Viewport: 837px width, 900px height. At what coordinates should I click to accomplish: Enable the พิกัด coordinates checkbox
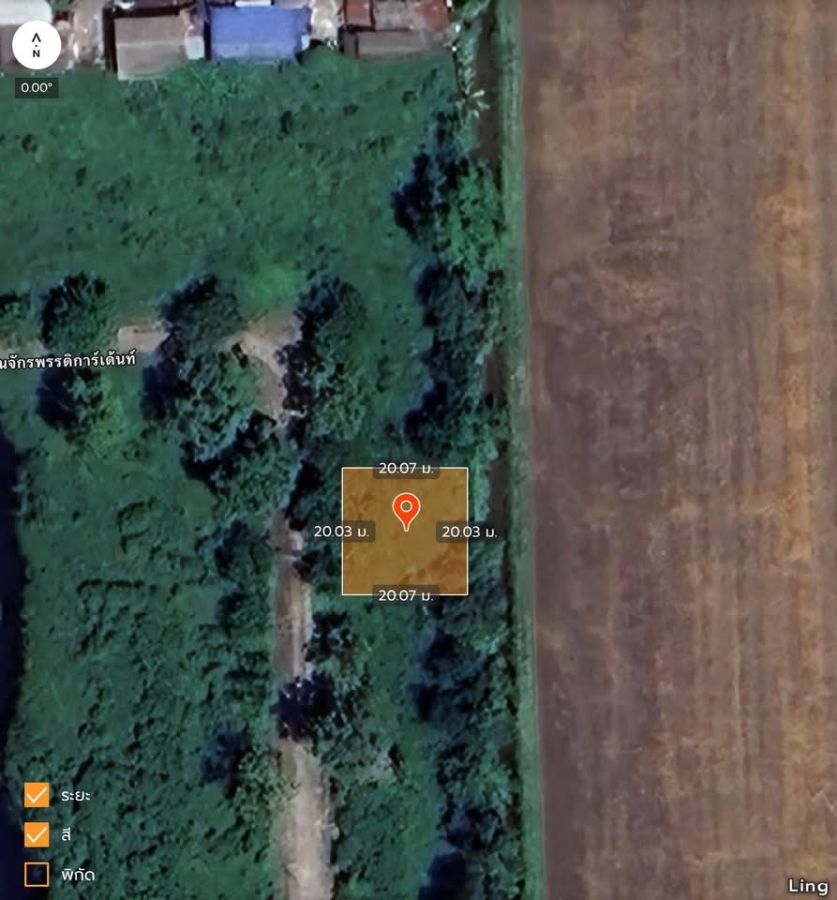(x=37, y=875)
